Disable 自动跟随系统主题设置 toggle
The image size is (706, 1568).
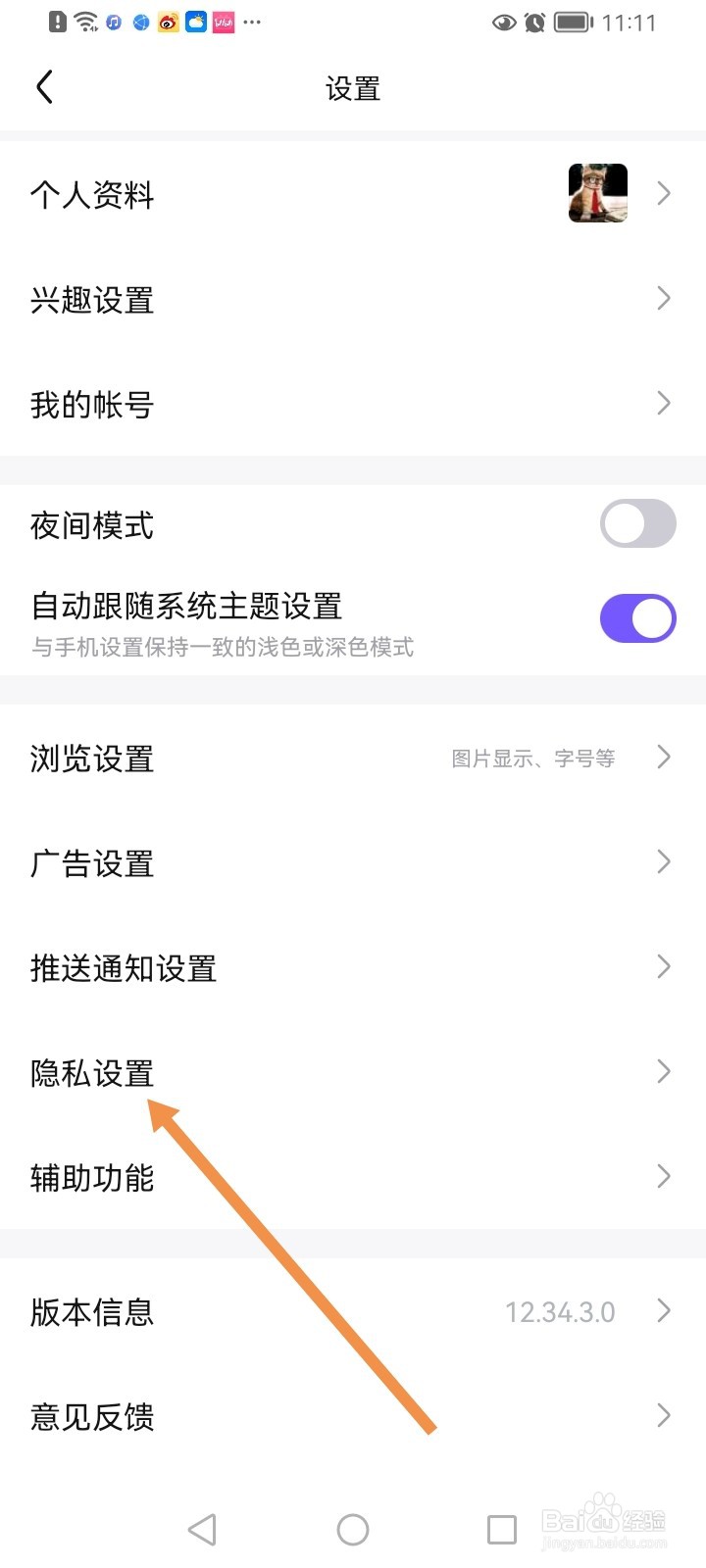[x=638, y=617]
